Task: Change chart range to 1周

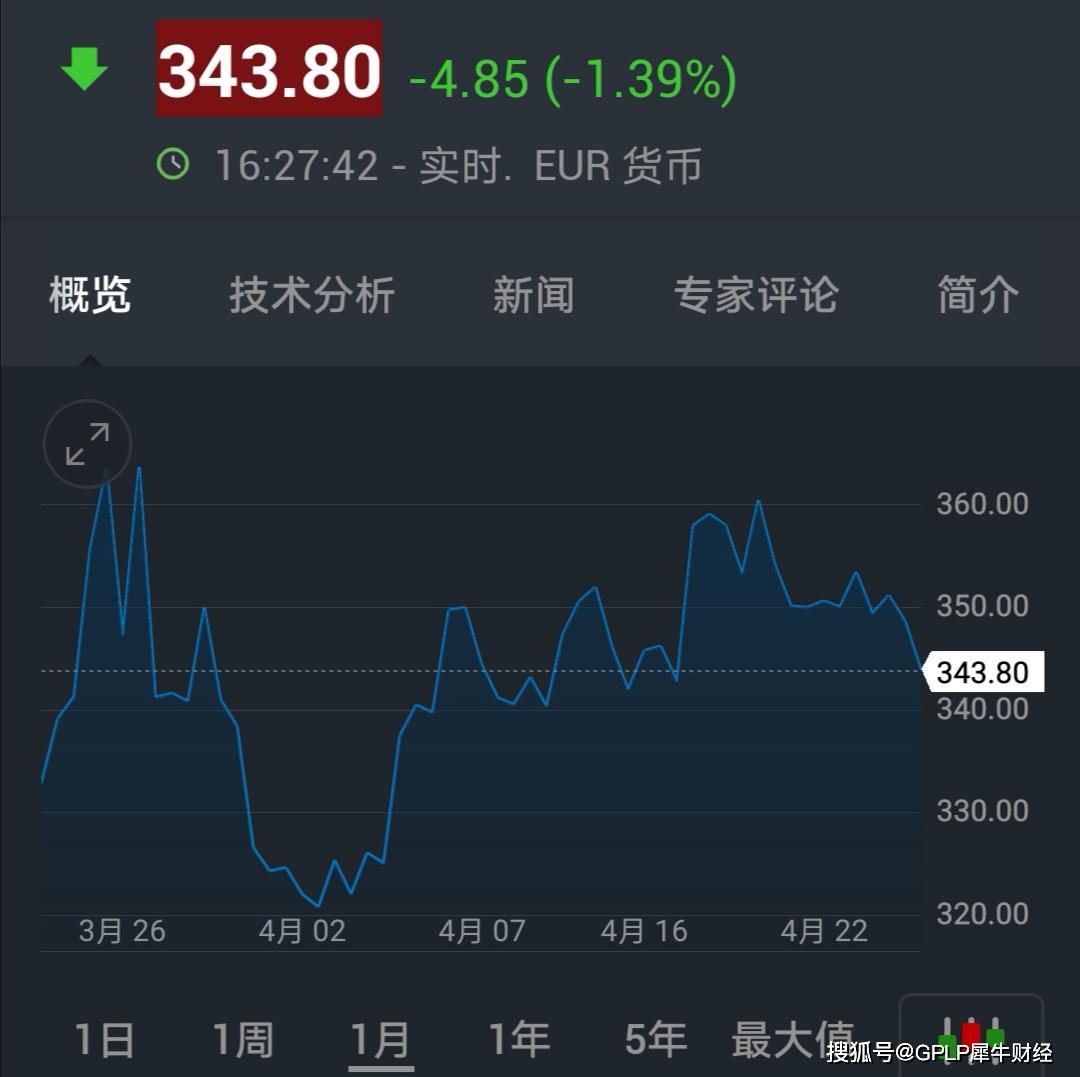Action: 243,1040
